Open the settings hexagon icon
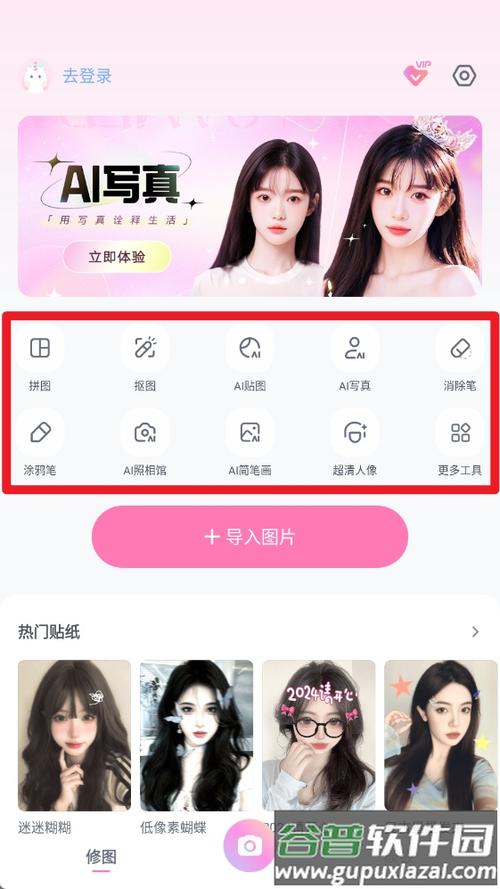Image resolution: width=500 pixels, height=889 pixels. tap(464, 75)
